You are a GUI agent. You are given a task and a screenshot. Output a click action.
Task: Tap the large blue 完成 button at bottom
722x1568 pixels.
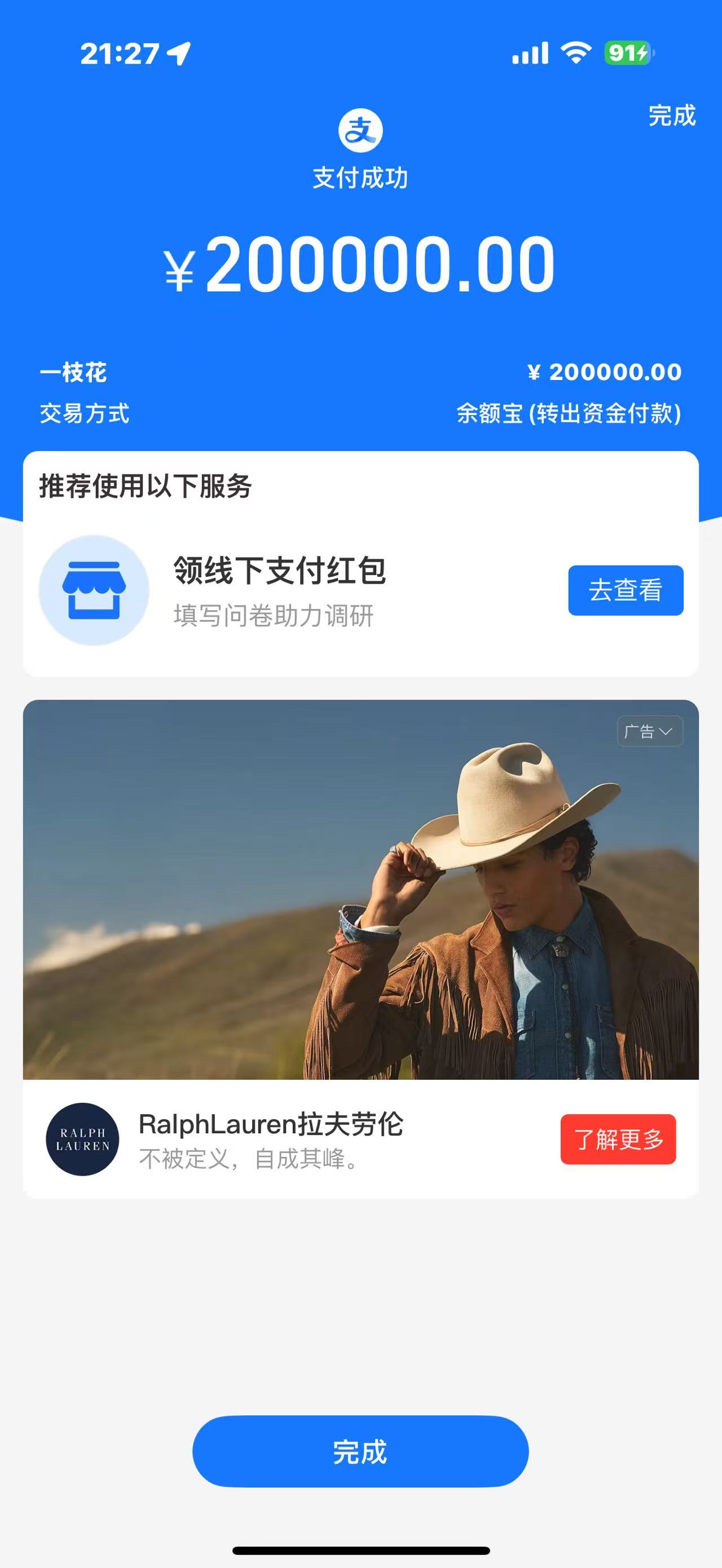click(x=360, y=1452)
